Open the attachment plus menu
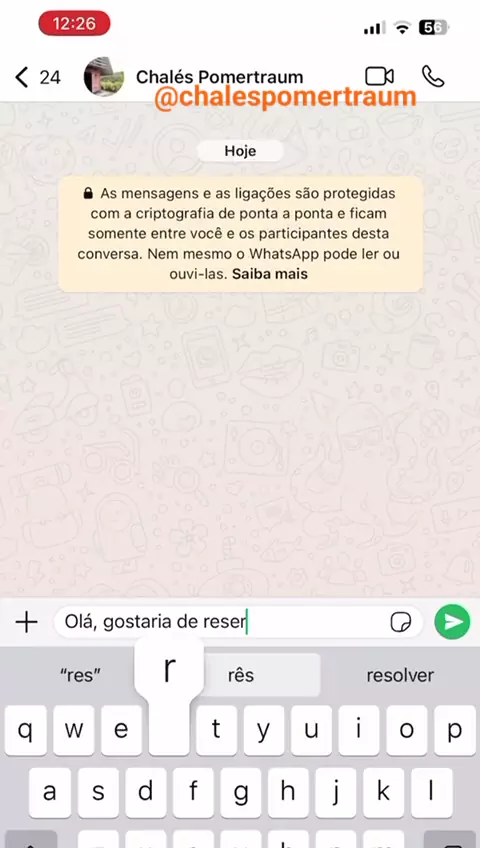 (26, 622)
